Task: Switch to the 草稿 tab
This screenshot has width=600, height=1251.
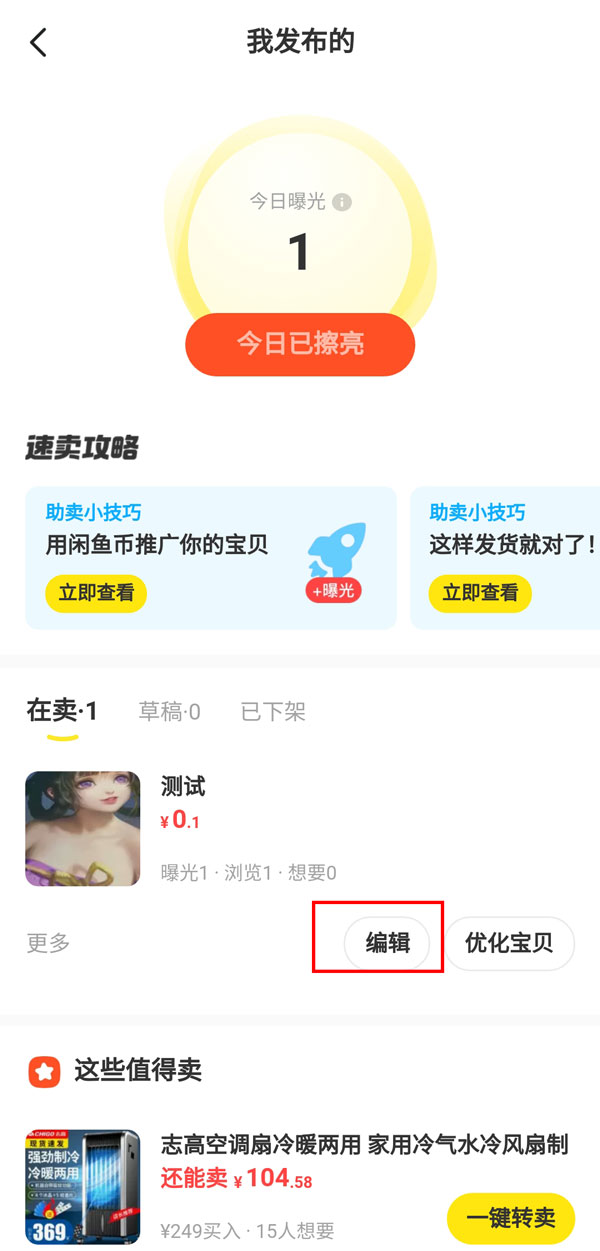Action: [x=169, y=712]
